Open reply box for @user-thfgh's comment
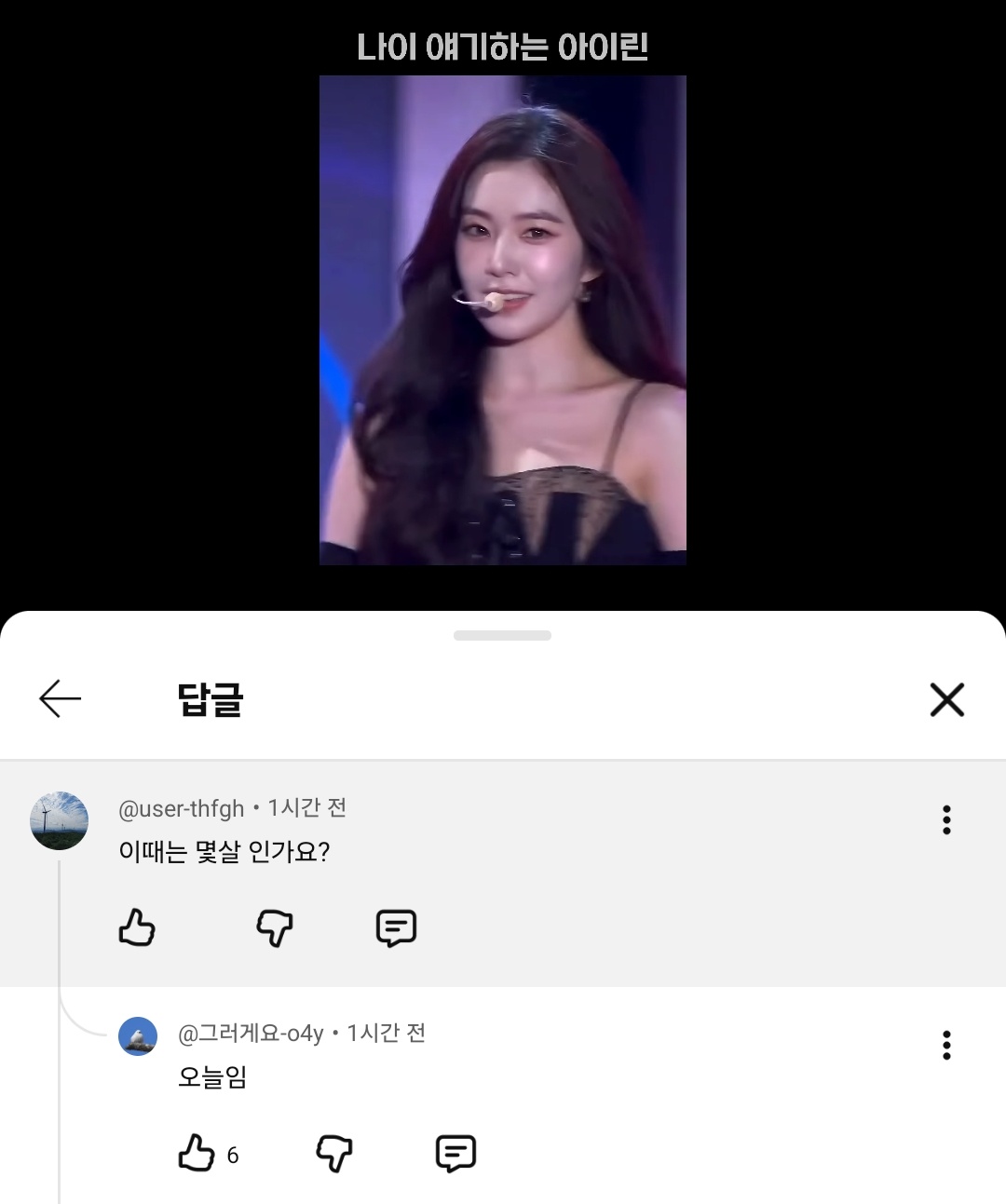 point(396,927)
